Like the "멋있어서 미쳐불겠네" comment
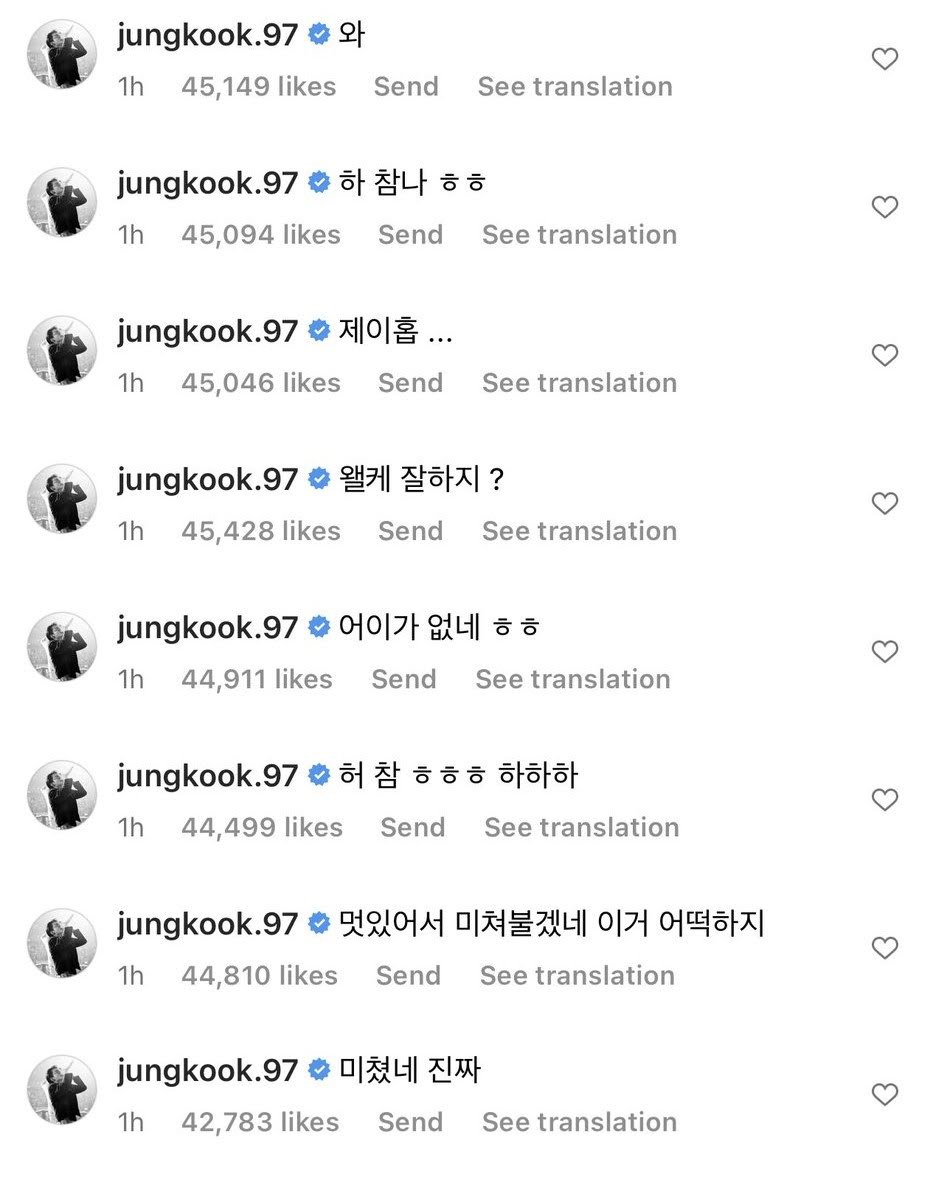 pyautogui.click(x=884, y=947)
